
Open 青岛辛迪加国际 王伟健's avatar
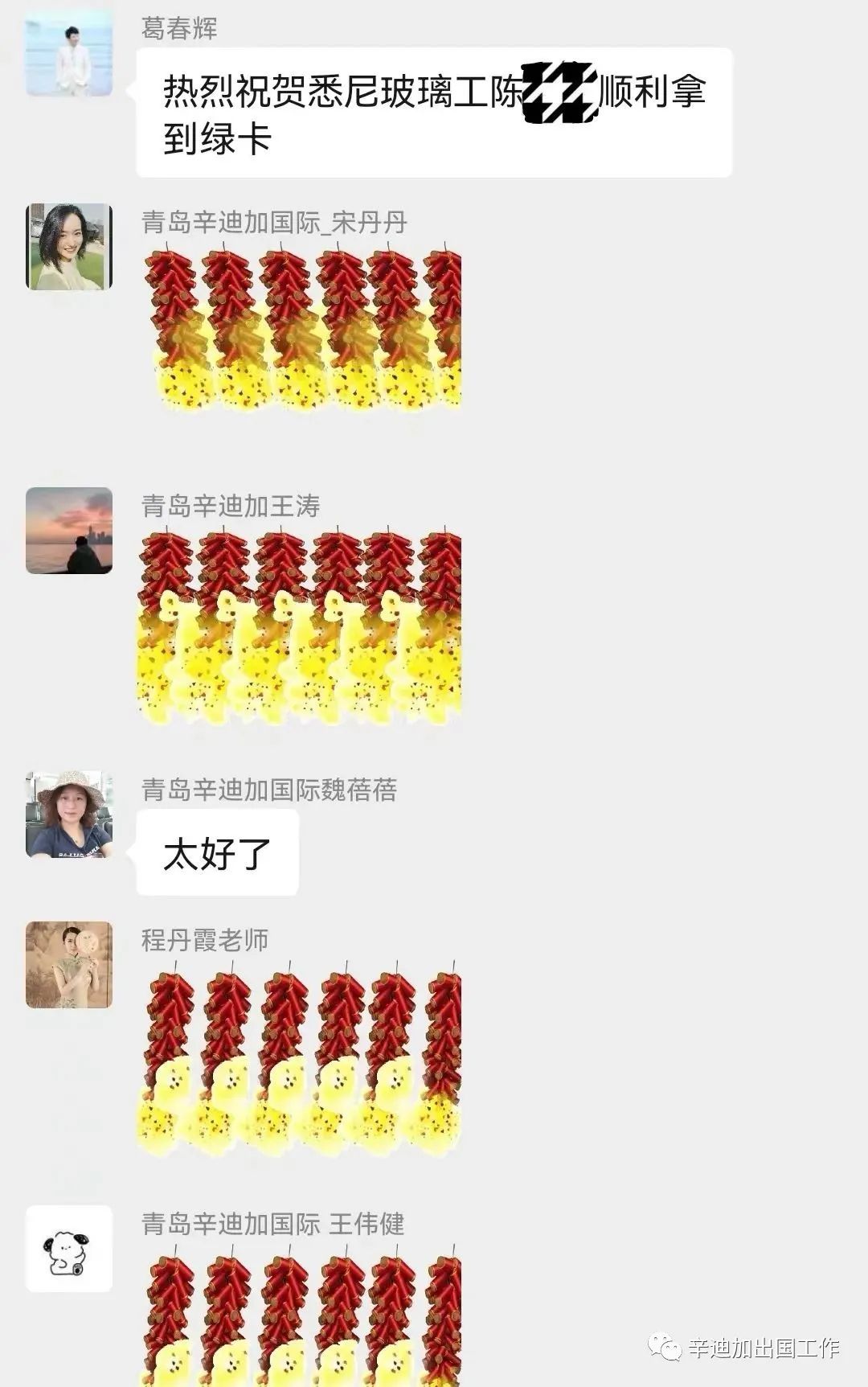[69, 1249]
